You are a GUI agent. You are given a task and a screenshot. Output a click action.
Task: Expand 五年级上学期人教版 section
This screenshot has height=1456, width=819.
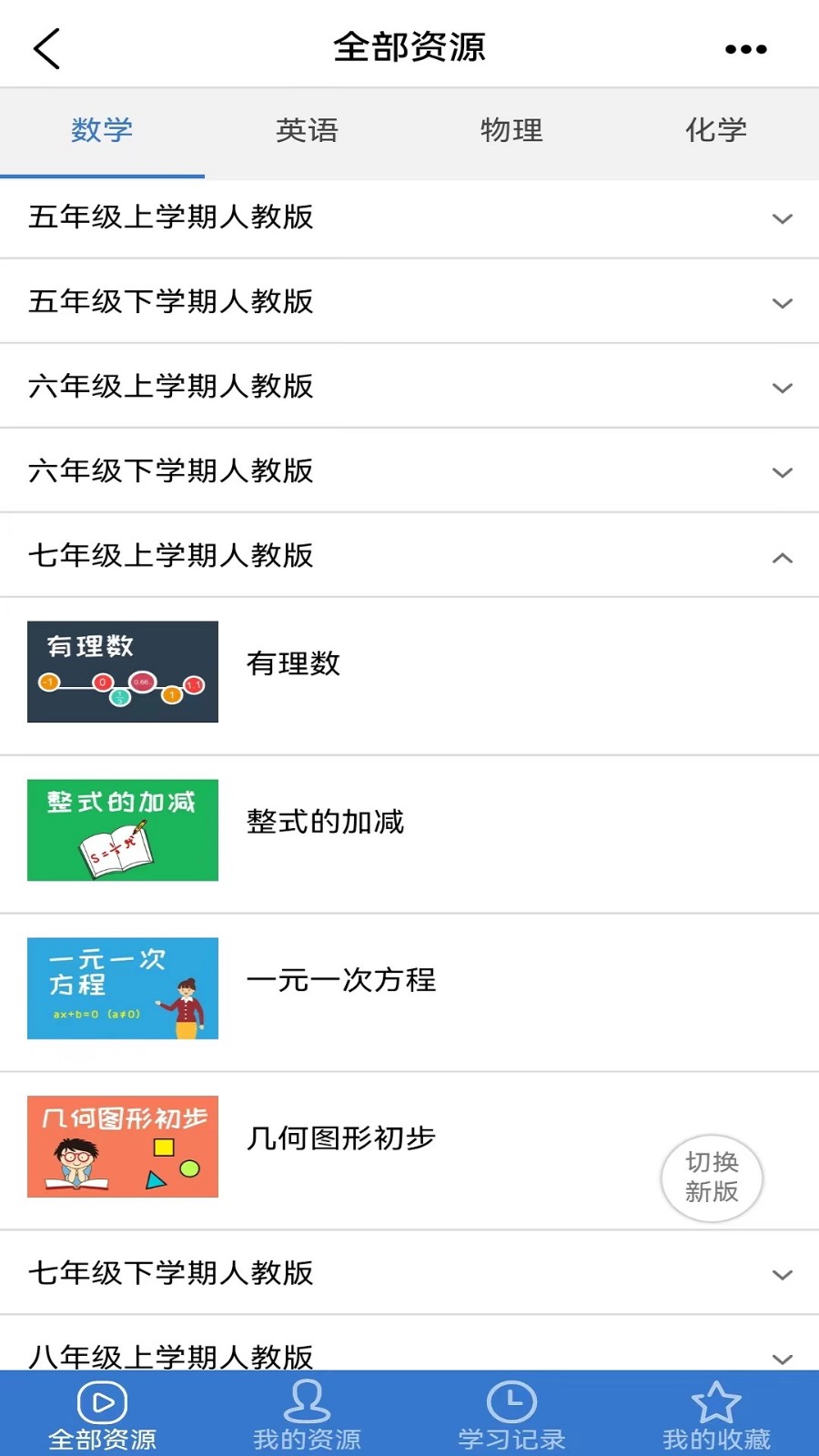[409, 218]
